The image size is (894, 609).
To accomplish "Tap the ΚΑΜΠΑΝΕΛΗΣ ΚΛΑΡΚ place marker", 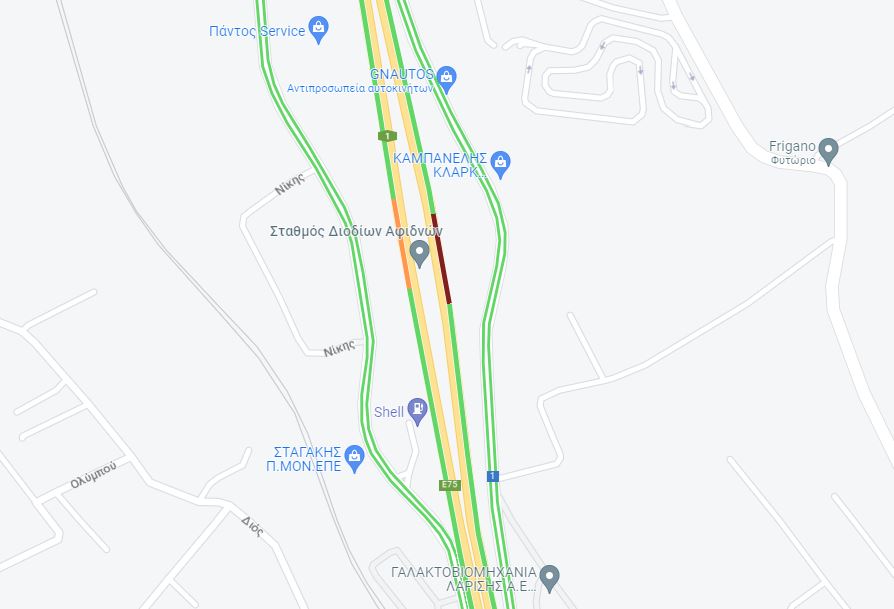I will pyautogui.click(x=501, y=161).
